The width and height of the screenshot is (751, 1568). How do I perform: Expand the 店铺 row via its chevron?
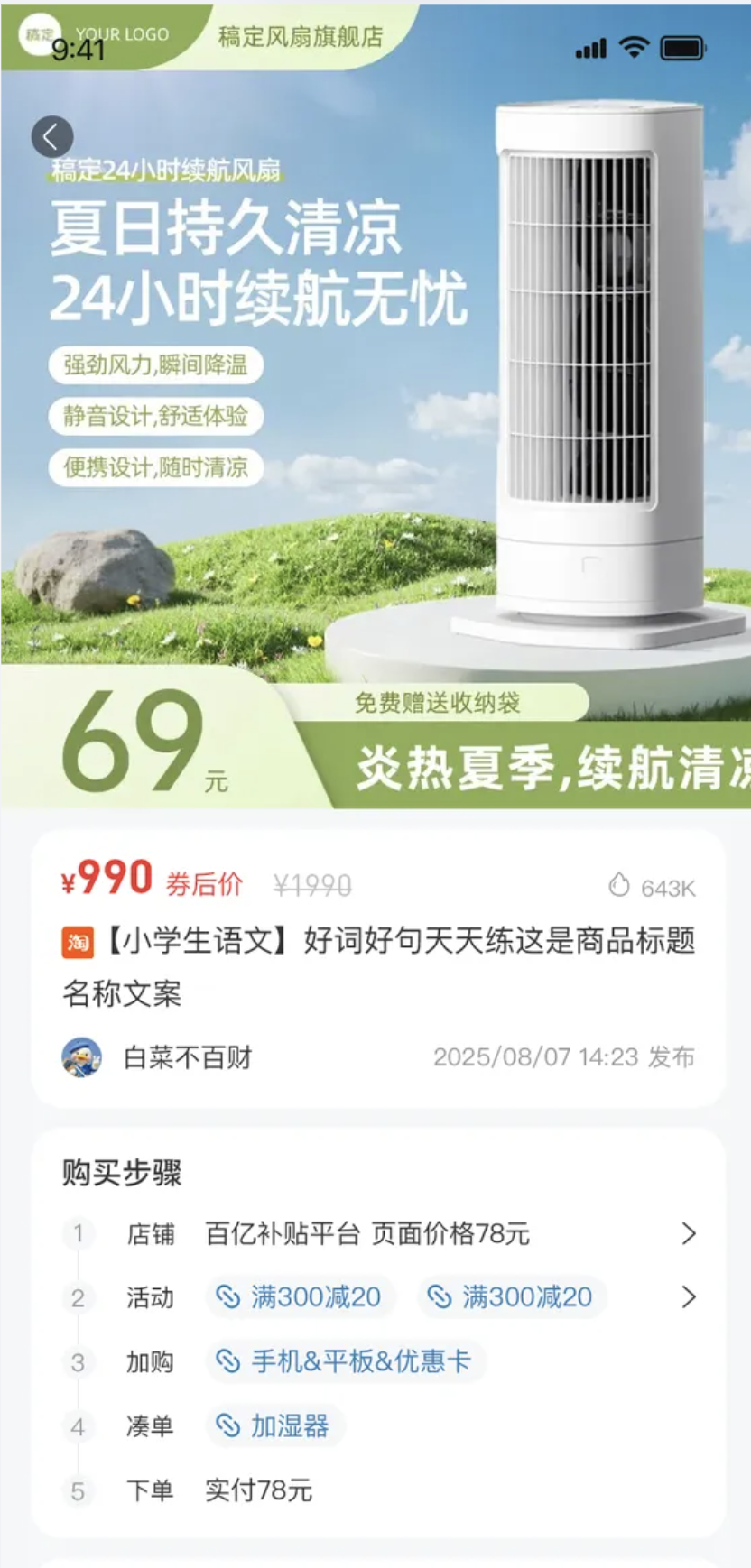pyautogui.click(x=690, y=1233)
